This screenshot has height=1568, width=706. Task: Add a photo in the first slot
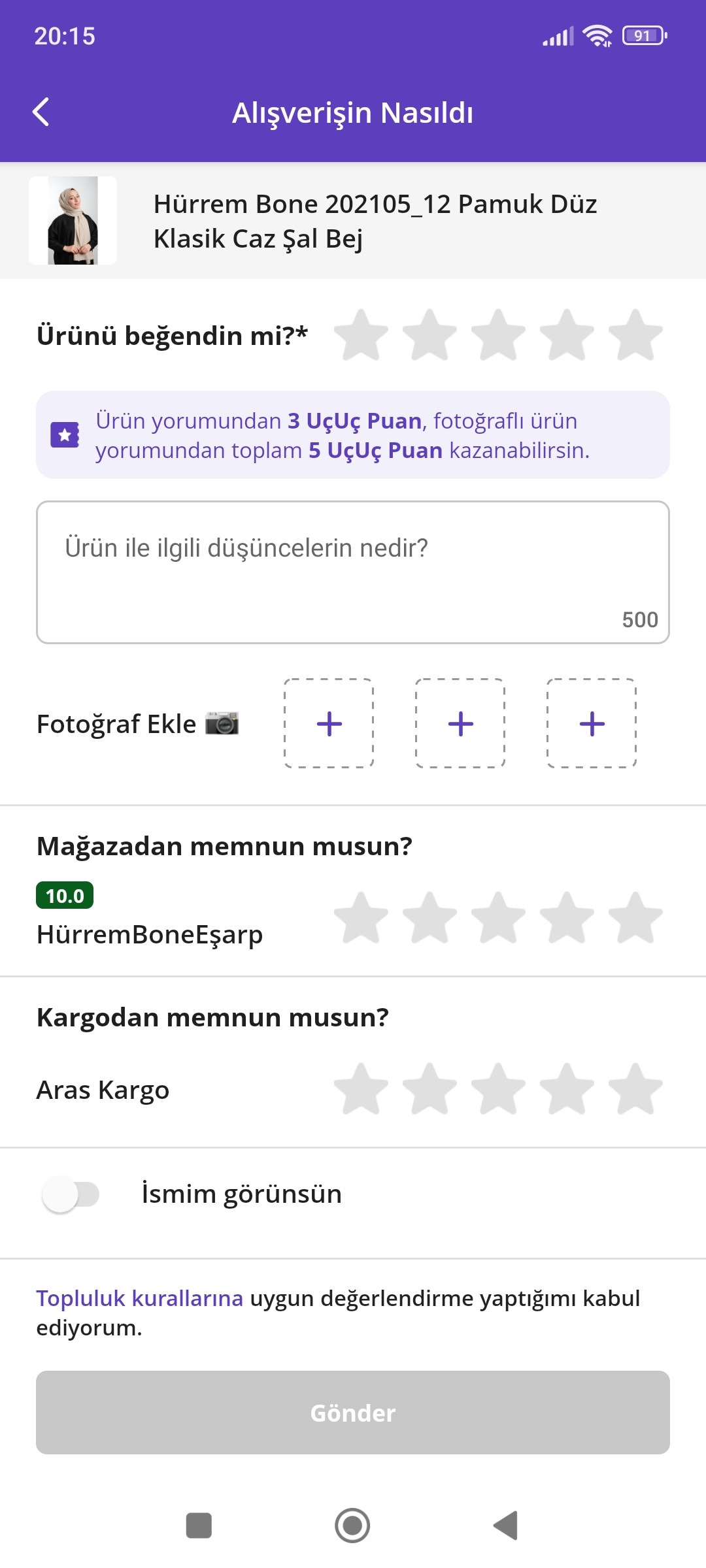pos(329,723)
